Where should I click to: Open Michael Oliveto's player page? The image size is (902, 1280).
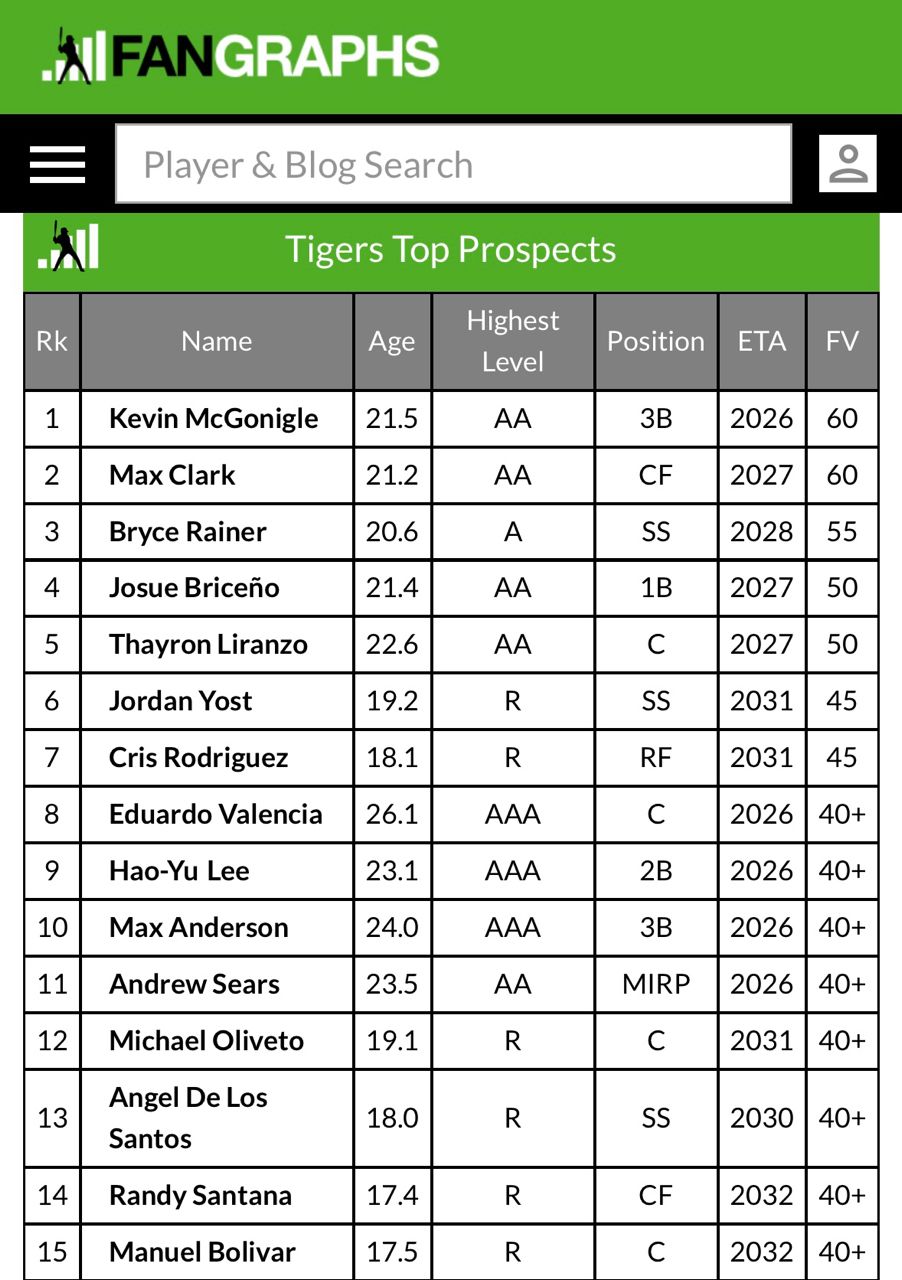[x=206, y=1040]
